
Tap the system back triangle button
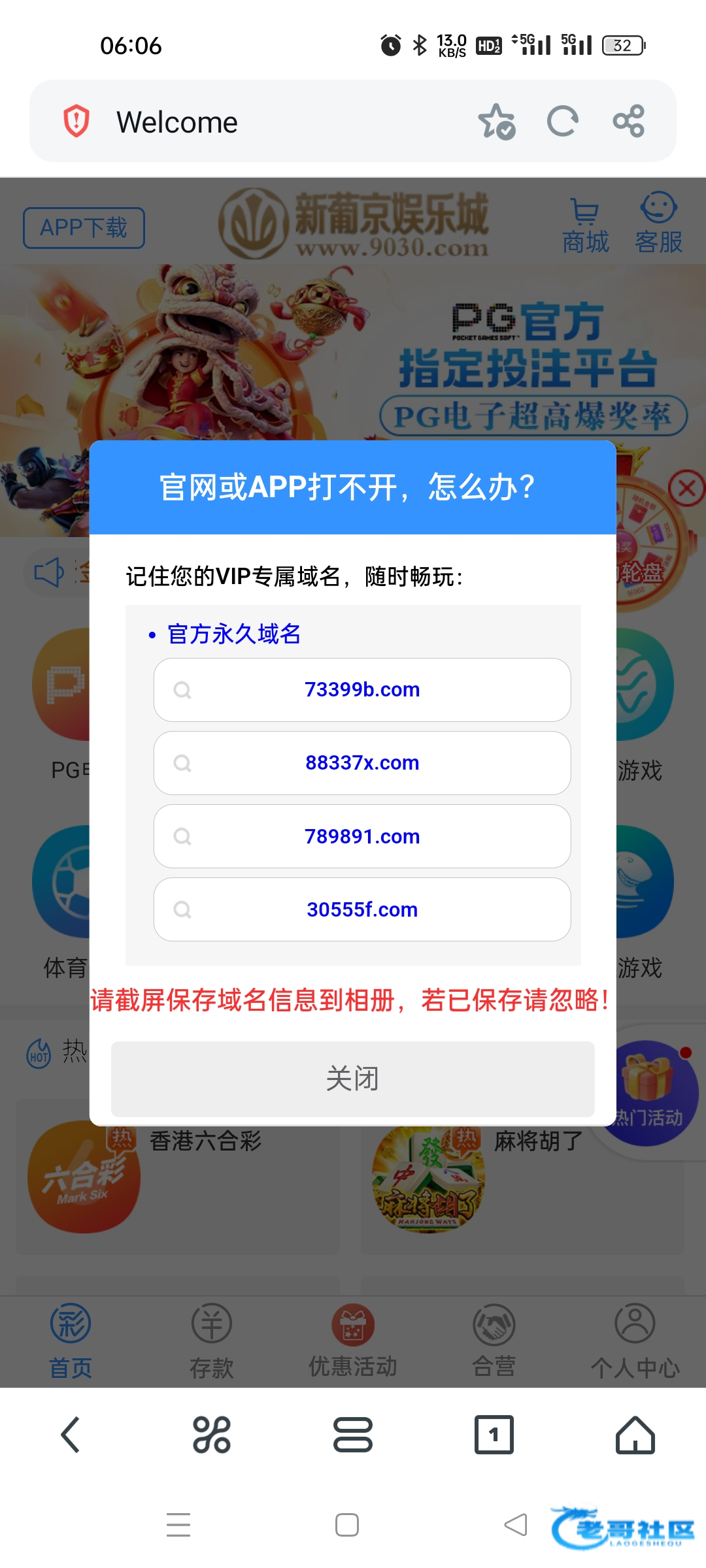[516, 1525]
